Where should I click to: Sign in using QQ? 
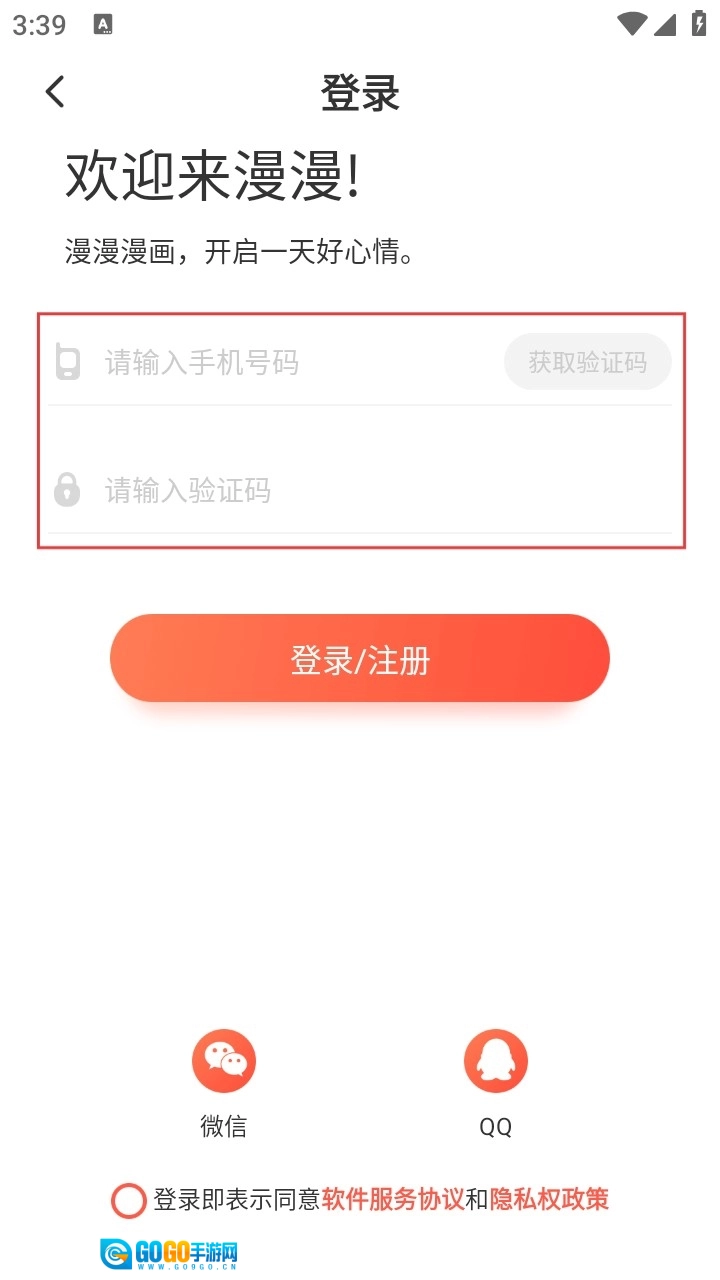click(x=495, y=1062)
